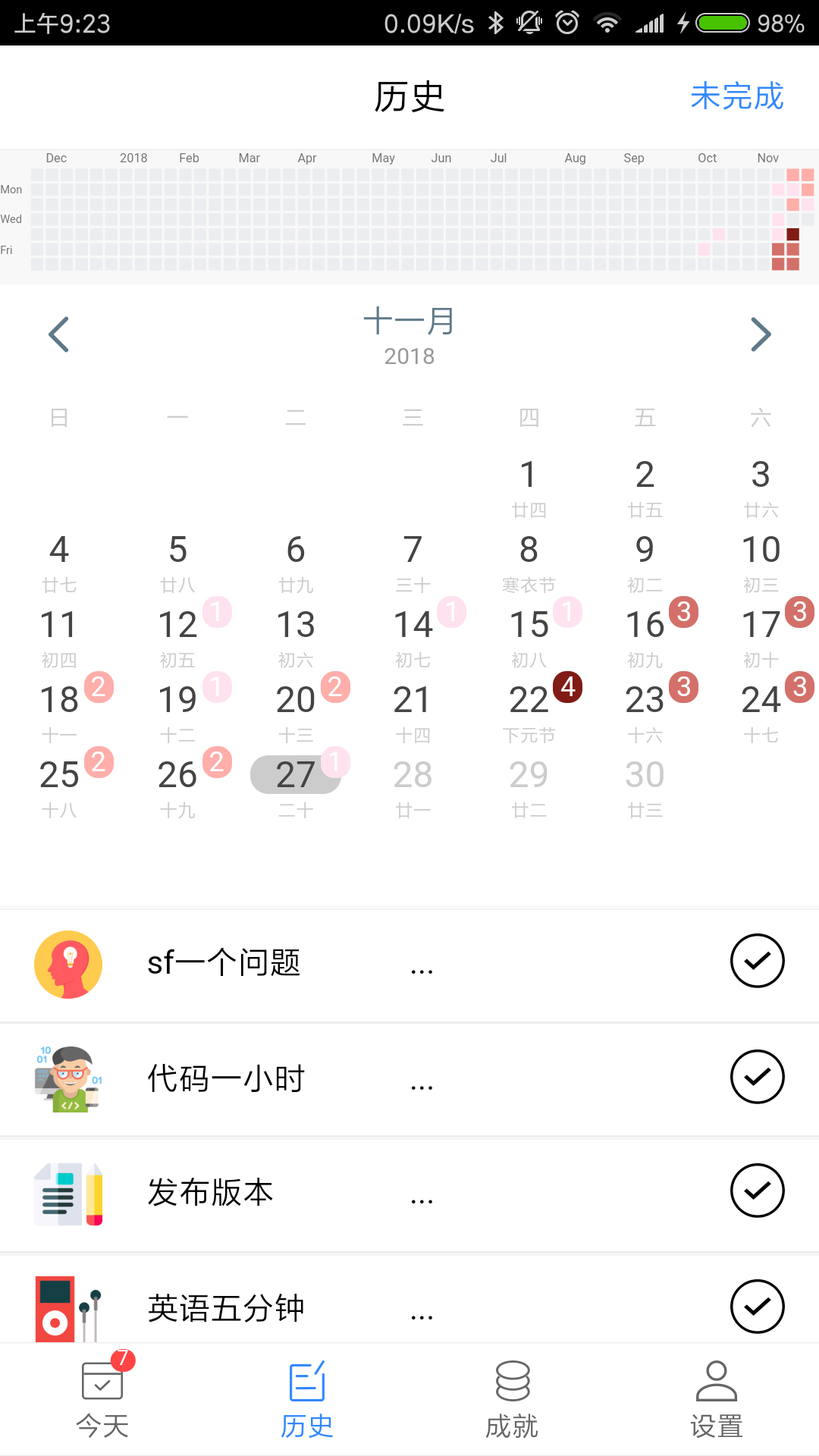The height and width of the screenshot is (1456, 819).
Task: Toggle completion for 代码一小时
Action: pyautogui.click(x=758, y=1075)
